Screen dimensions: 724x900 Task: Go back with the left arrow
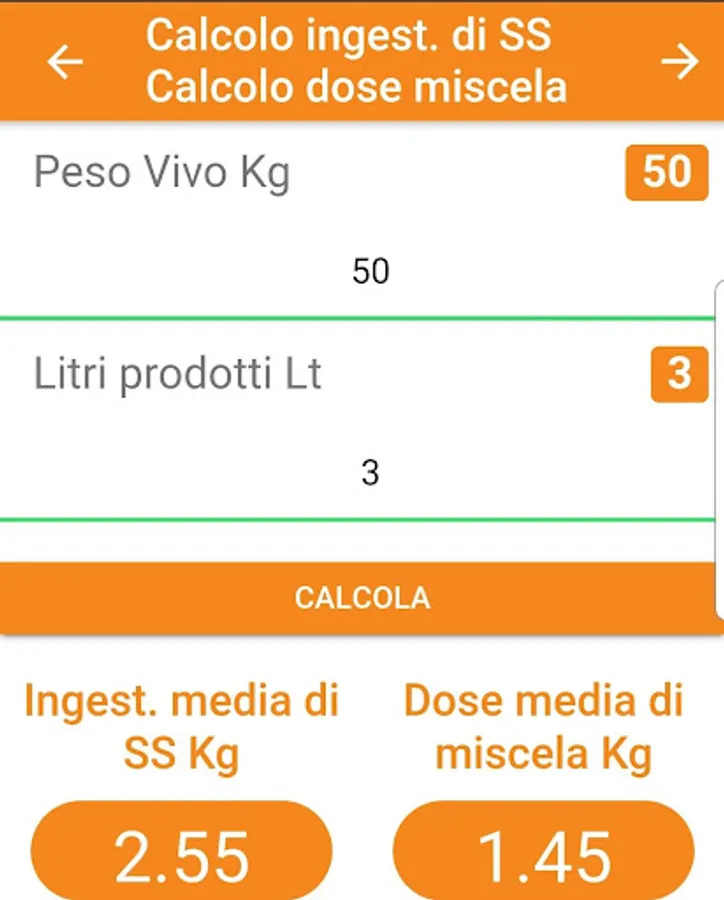(x=66, y=62)
